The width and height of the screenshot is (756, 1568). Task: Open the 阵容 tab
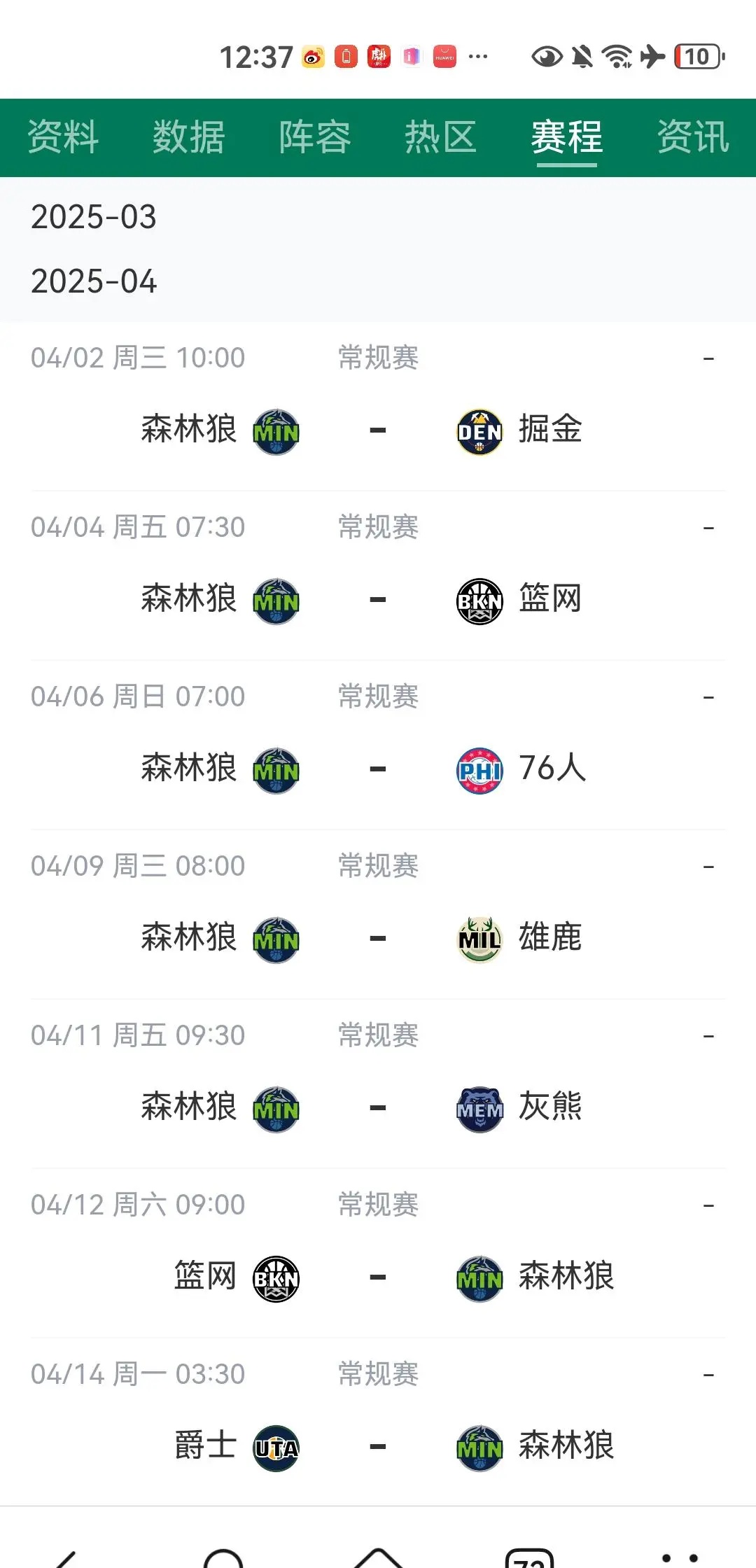[x=315, y=137]
